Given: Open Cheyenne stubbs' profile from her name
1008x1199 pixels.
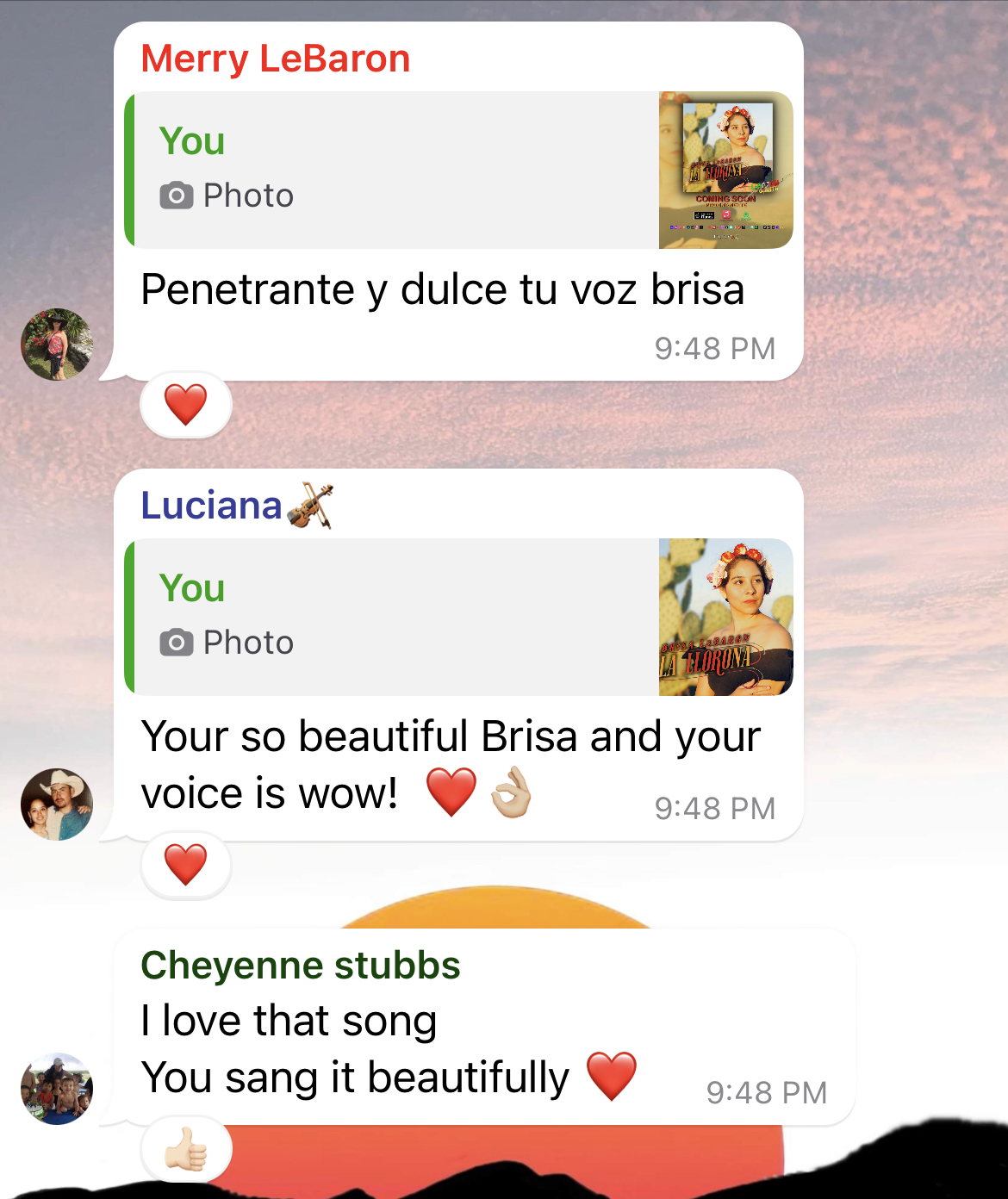Looking at the screenshot, I should tap(301, 966).
